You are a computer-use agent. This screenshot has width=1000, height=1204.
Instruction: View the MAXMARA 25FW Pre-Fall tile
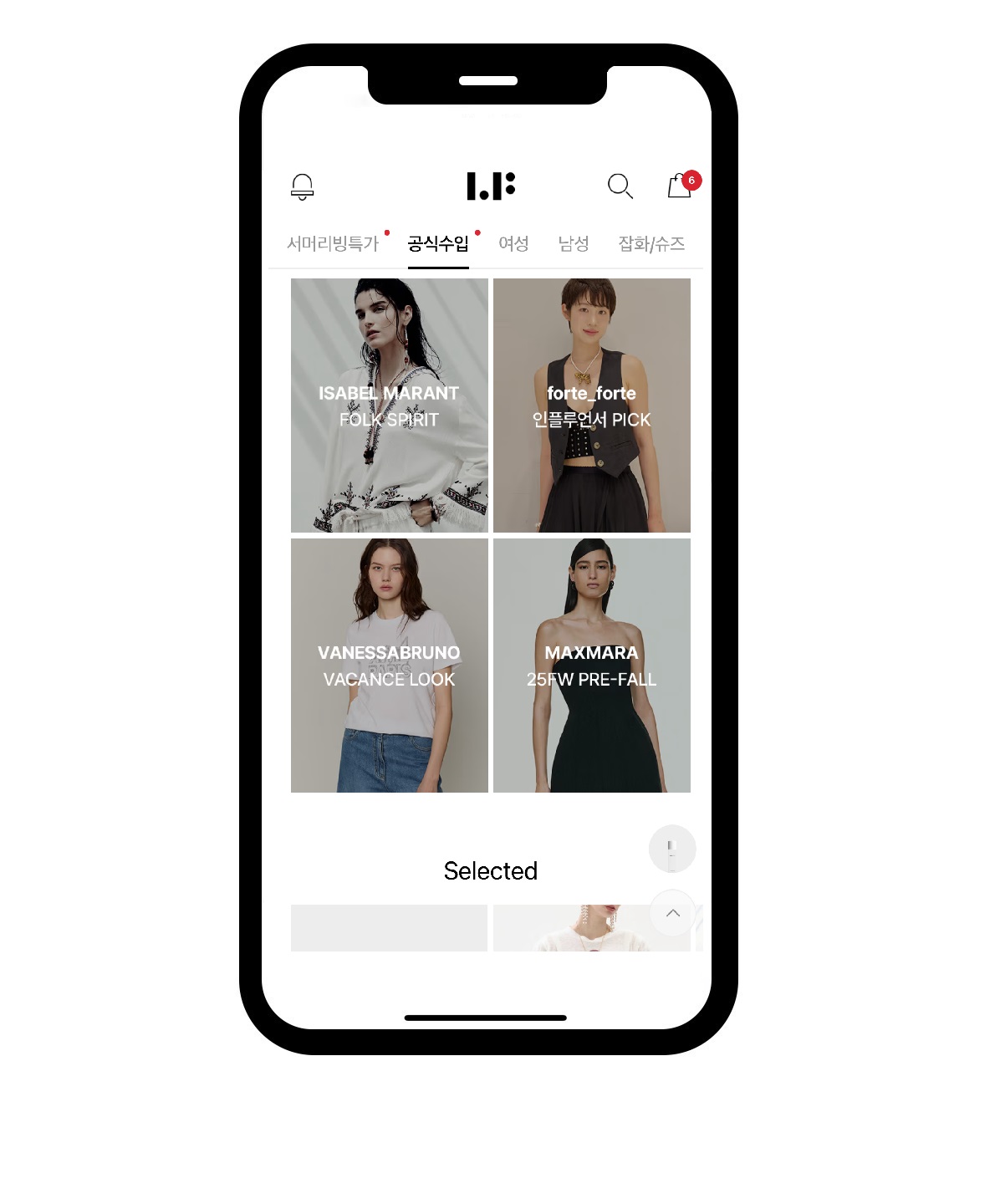[592, 666]
